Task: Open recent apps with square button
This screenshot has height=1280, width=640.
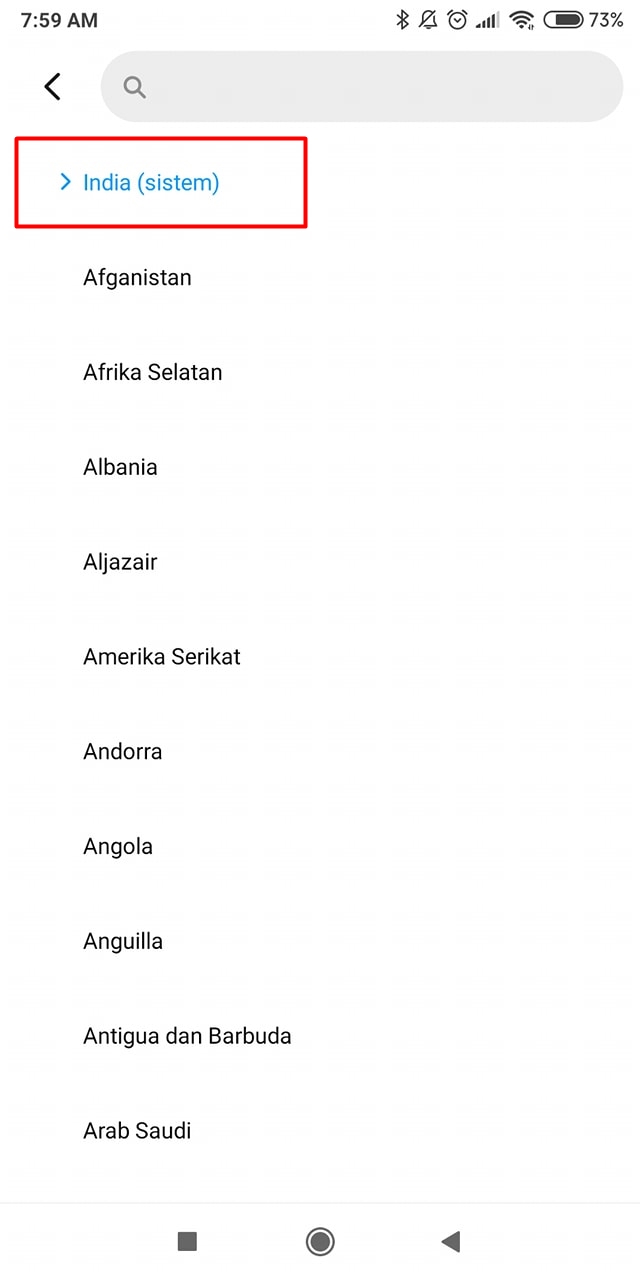Action: [187, 1242]
